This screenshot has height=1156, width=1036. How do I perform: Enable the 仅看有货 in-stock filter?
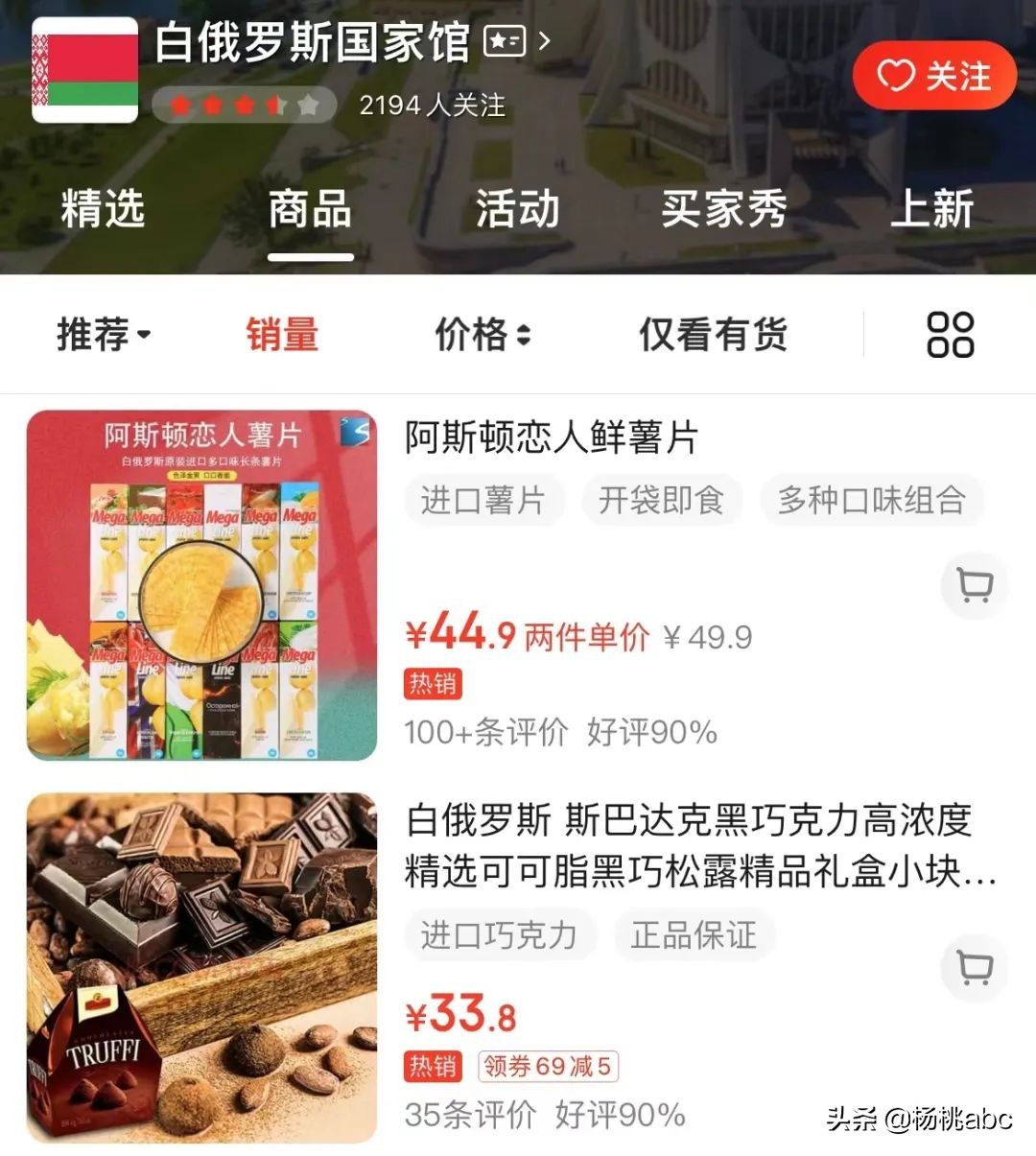(714, 335)
